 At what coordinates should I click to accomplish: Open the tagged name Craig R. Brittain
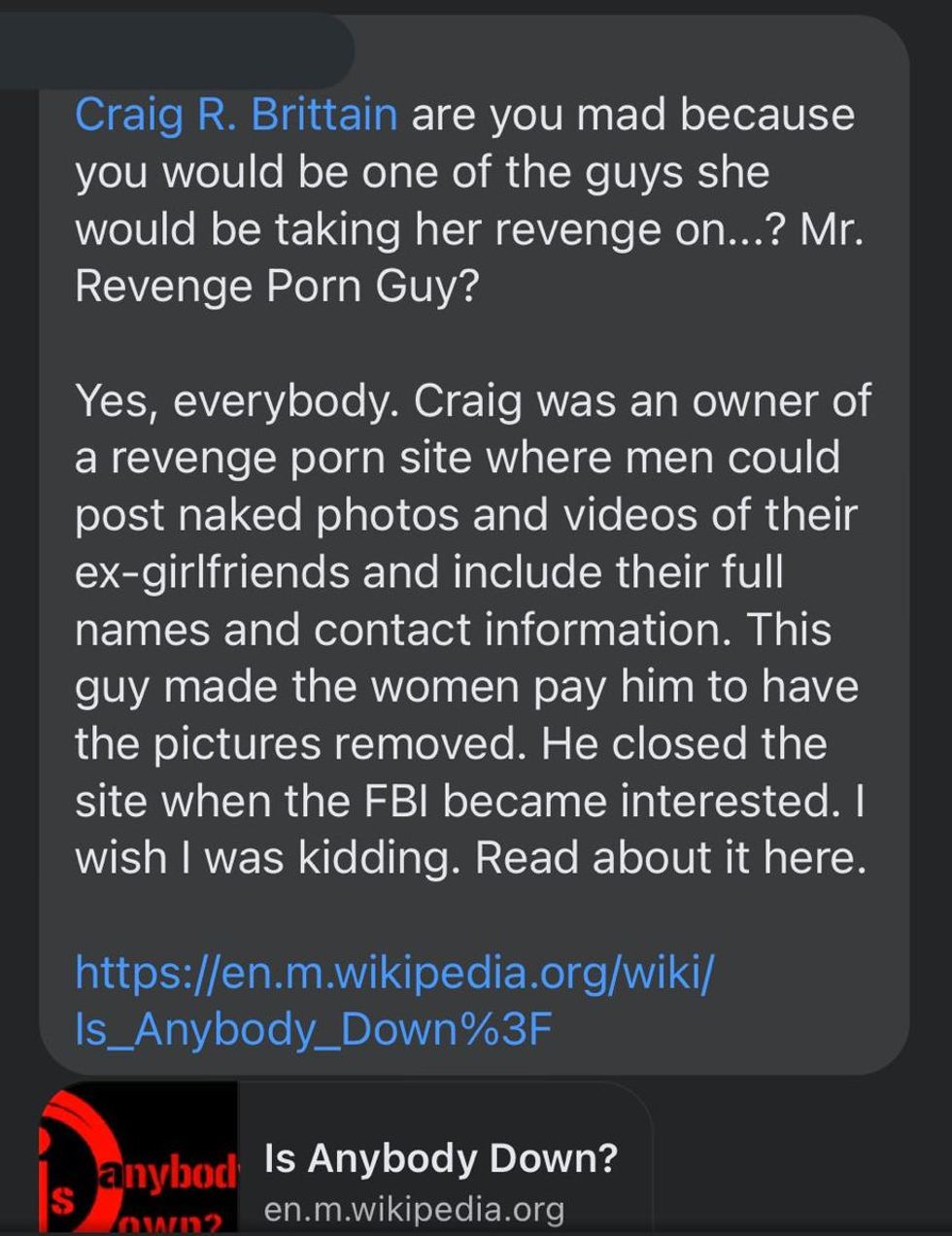(236, 115)
